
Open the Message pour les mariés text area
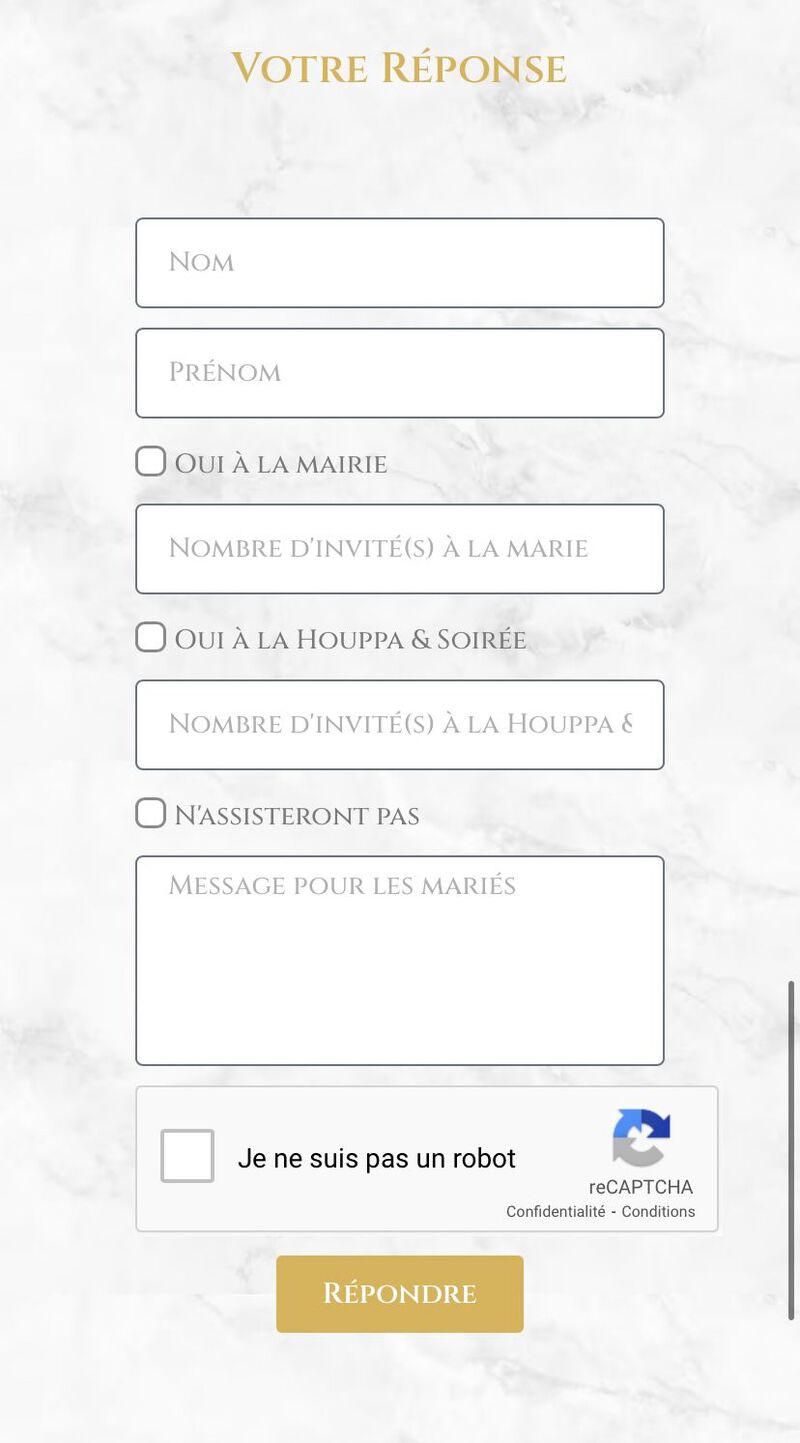(x=400, y=960)
